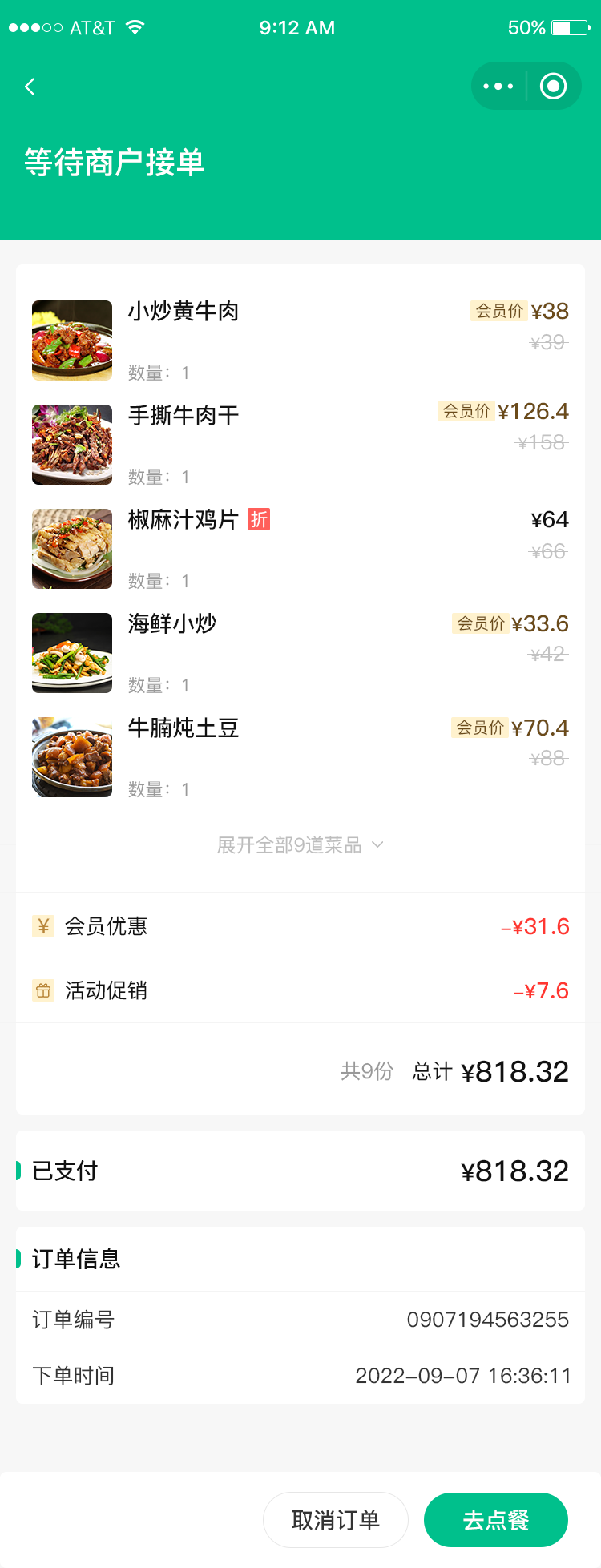This screenshot has height=1568, width=601.
Task: Click the 会员价 tag next to 小炒黄牛肉
Action: (498, 312)
